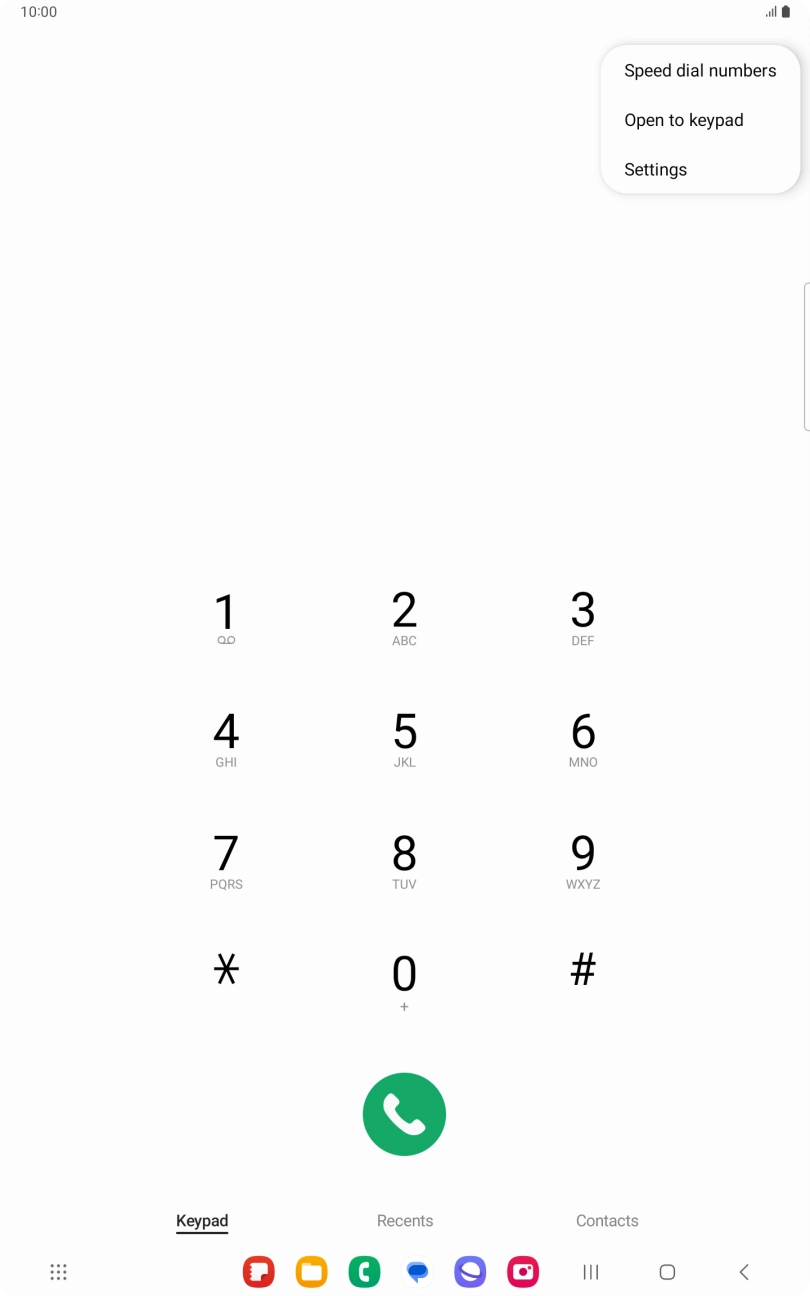Switch to the Recents tab
The width and height of the screenshot is (810, 1296).
tap(405, 1221)
